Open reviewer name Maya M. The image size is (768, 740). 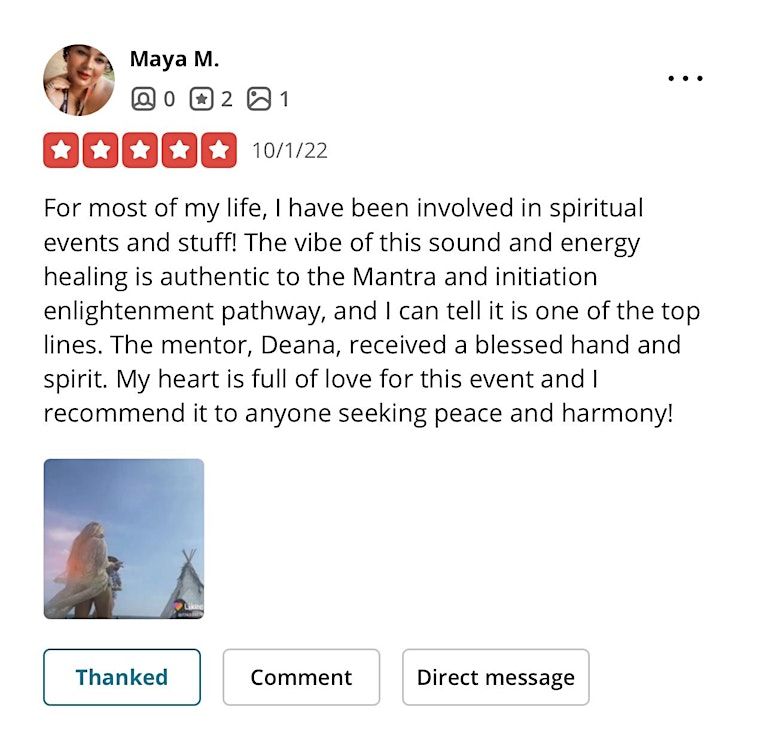(x=174, y=59)
